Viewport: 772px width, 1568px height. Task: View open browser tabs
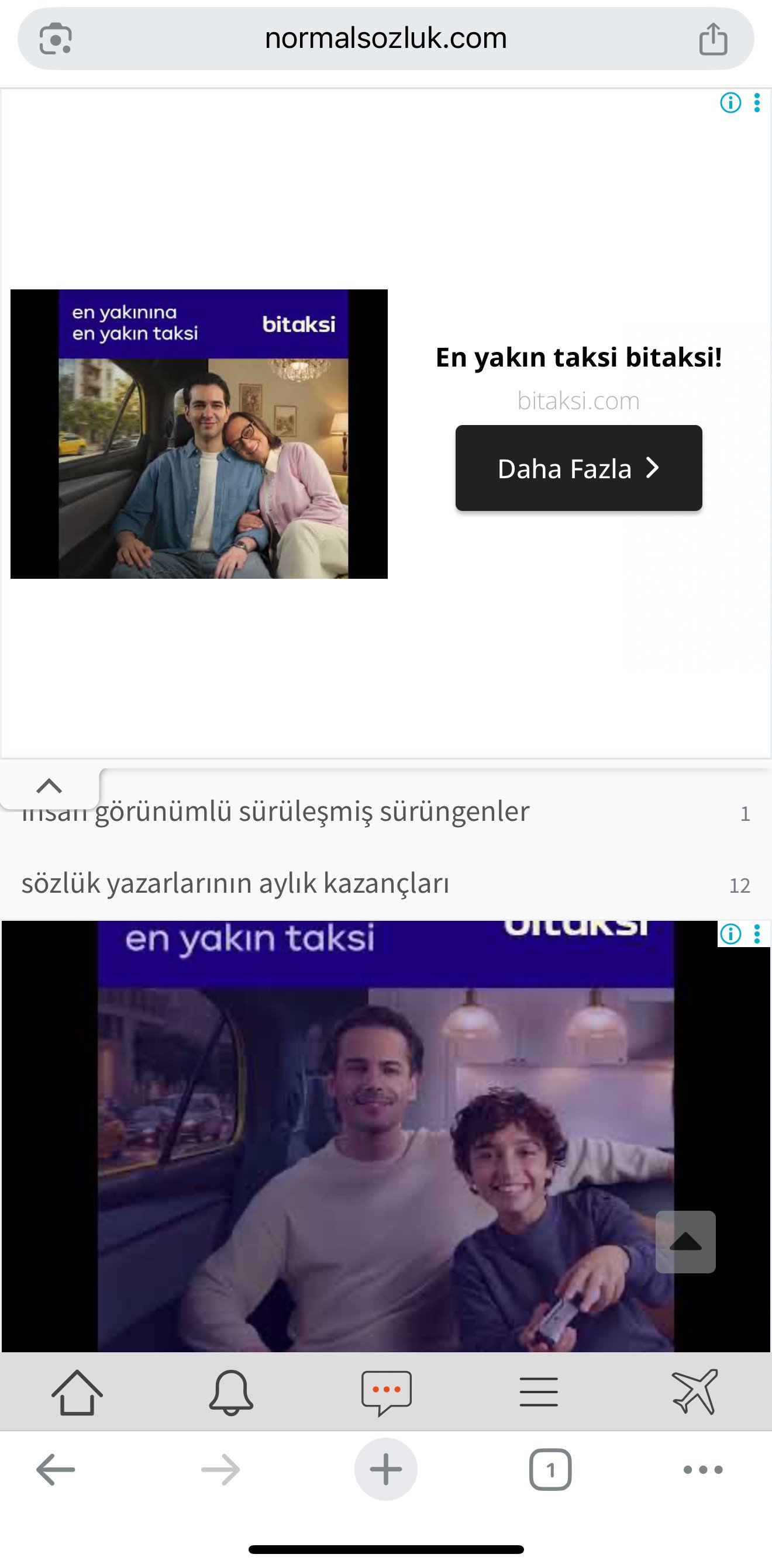tap(550, 1469)
